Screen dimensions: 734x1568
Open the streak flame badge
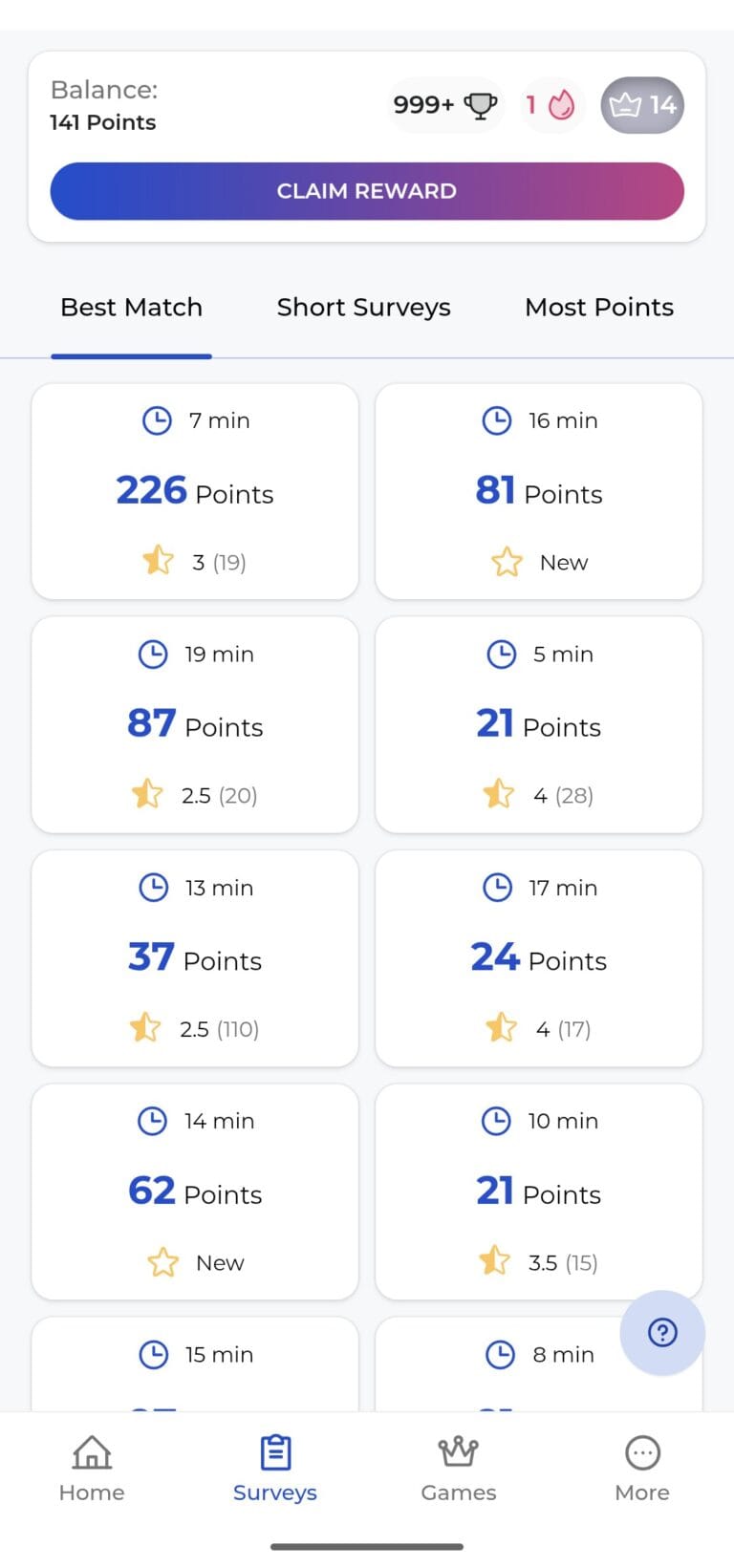pyautogui.click(x=550, y=105)
